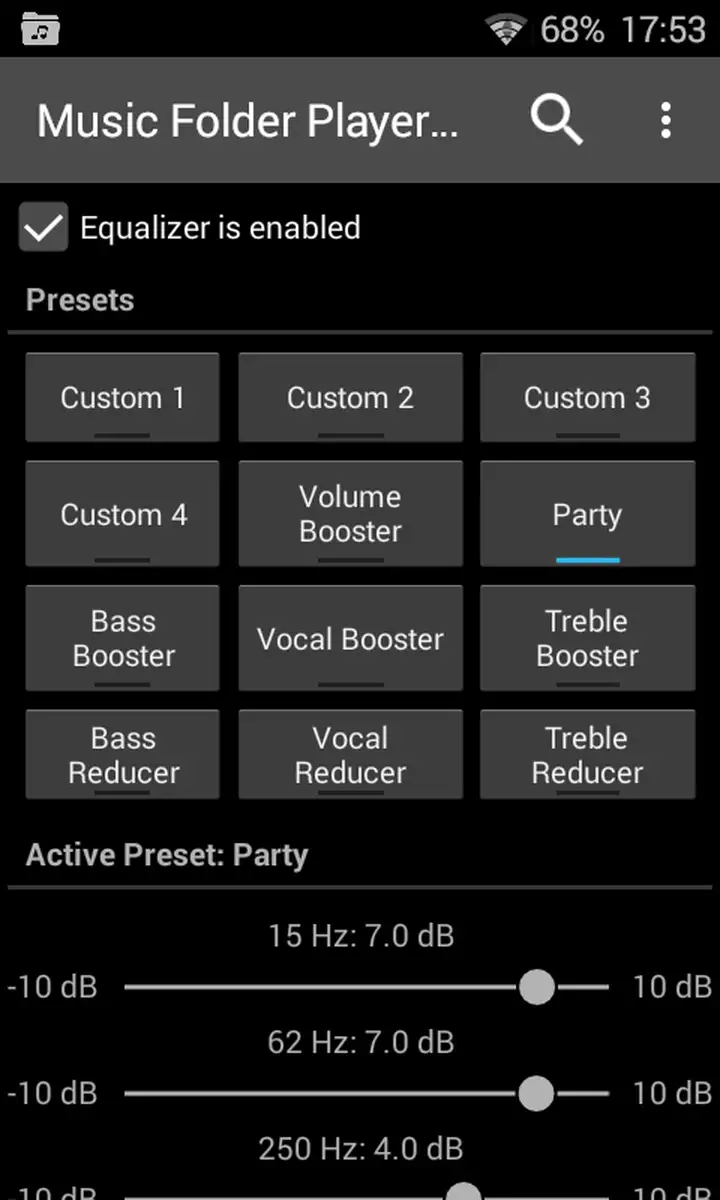The height and width of the screenshot is (1200, 720).
Task: Tap the 62 Hz slider track
Action: 366,1093
